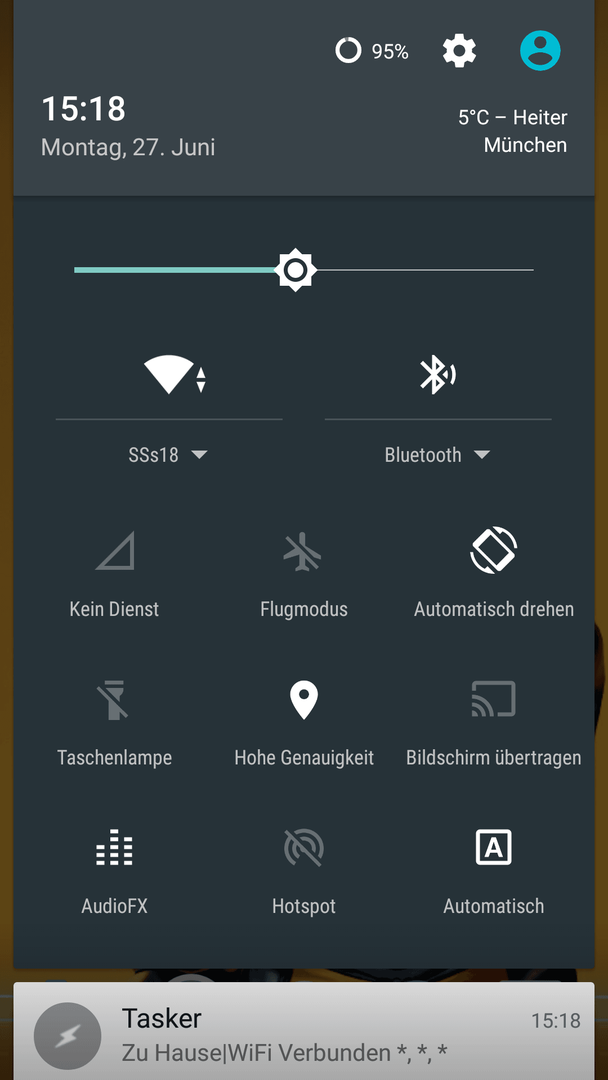Expand the Bluetooth devices dropdown

tap(437, 455)
